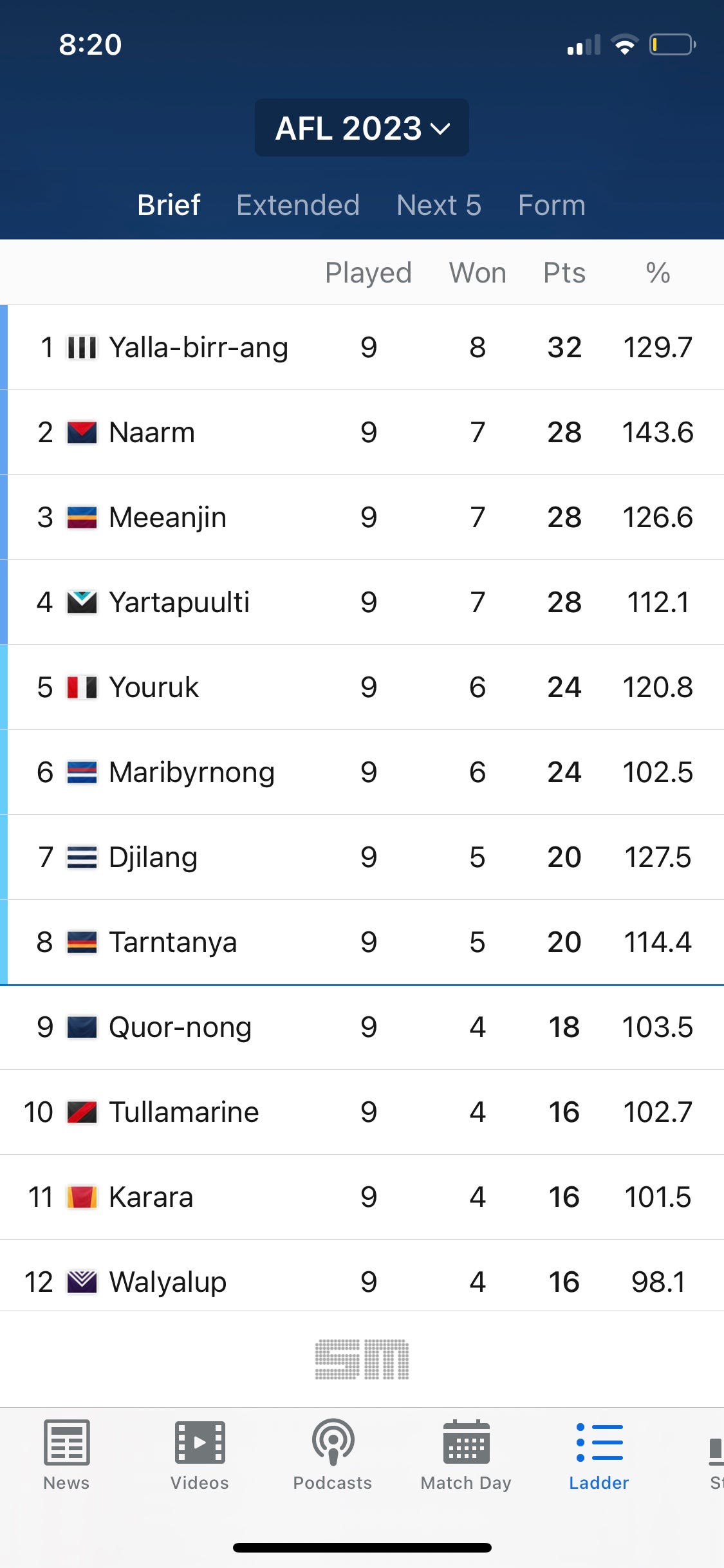
Task: Open the Maribyrnong team row
Action: coord(362,772)
